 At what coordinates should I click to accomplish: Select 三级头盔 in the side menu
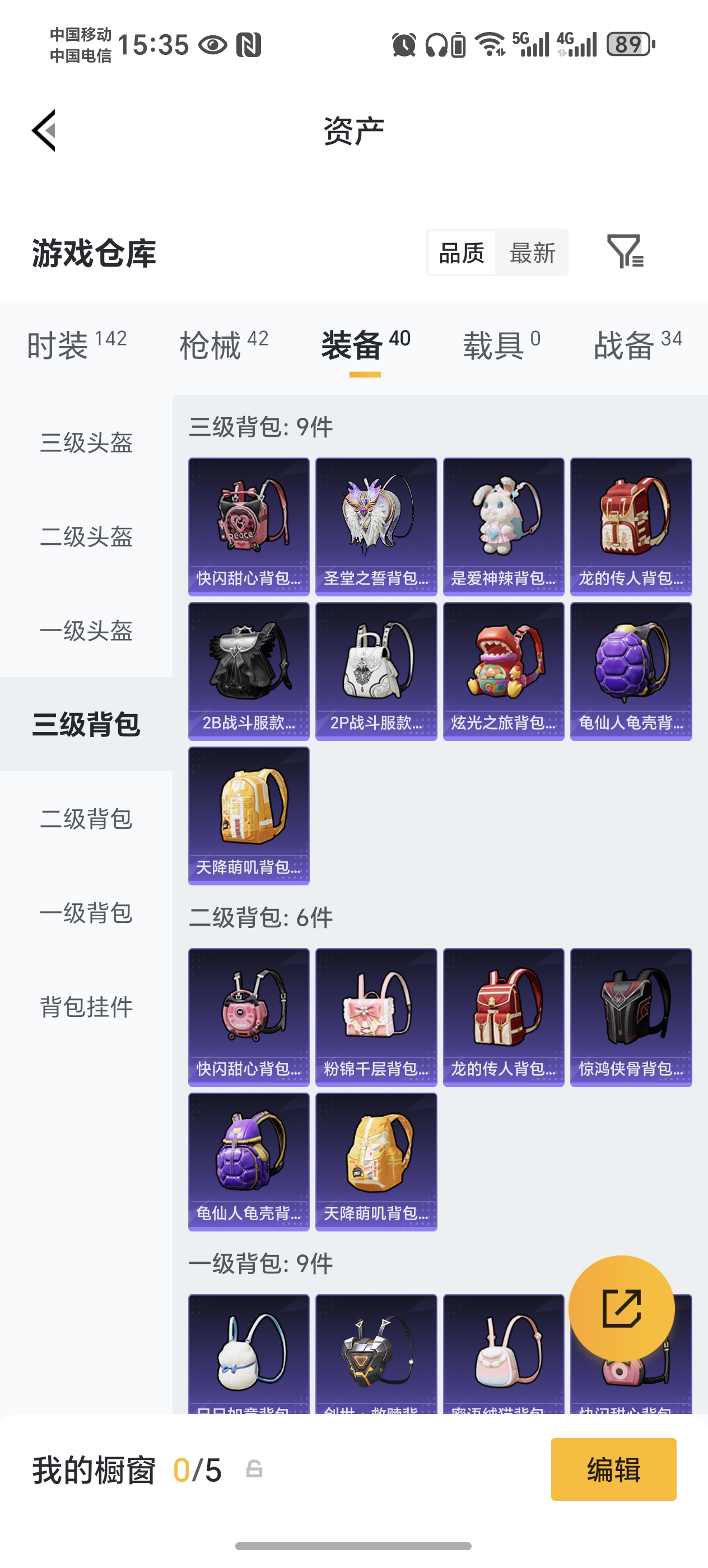coord(86,442)
